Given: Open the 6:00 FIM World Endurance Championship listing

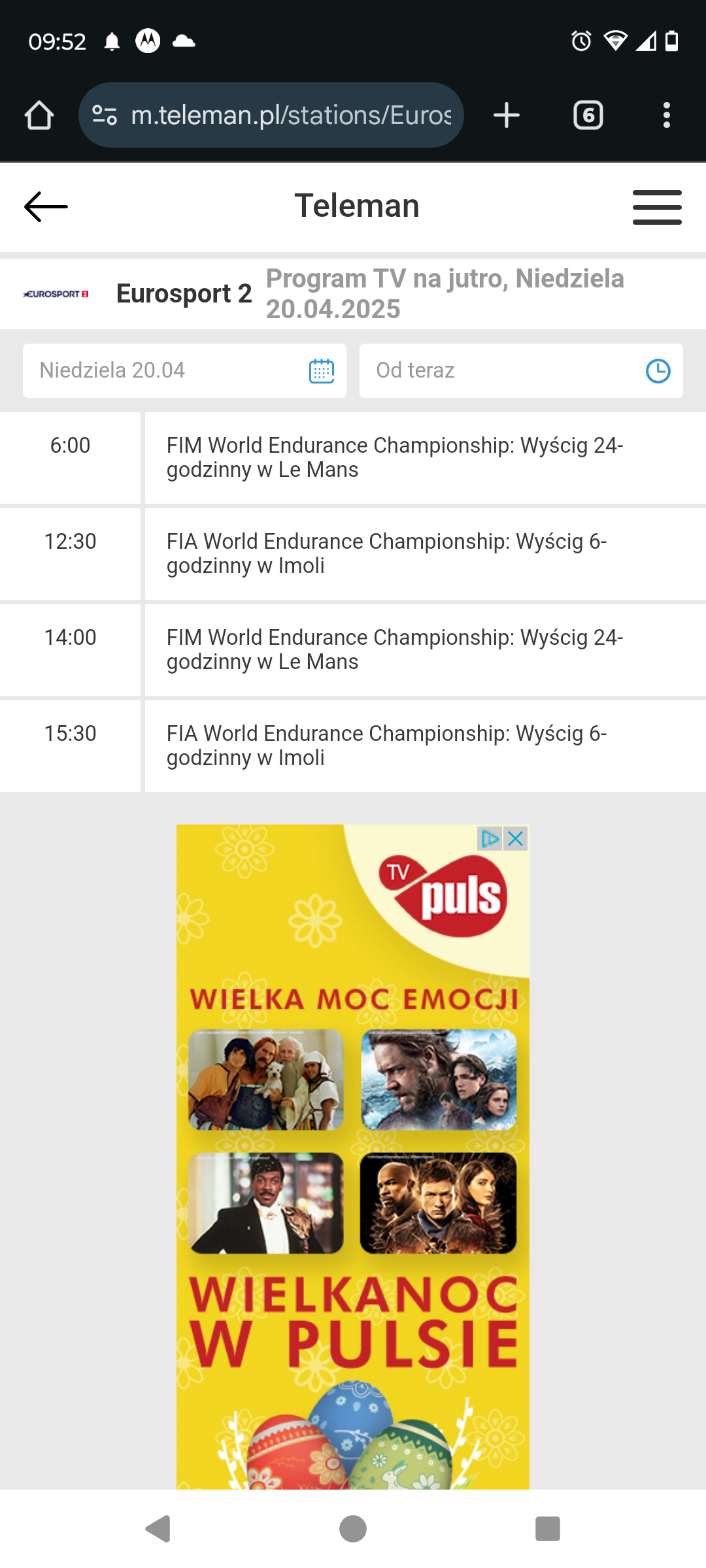Looking at the screenshot, I should coord(394,457).
